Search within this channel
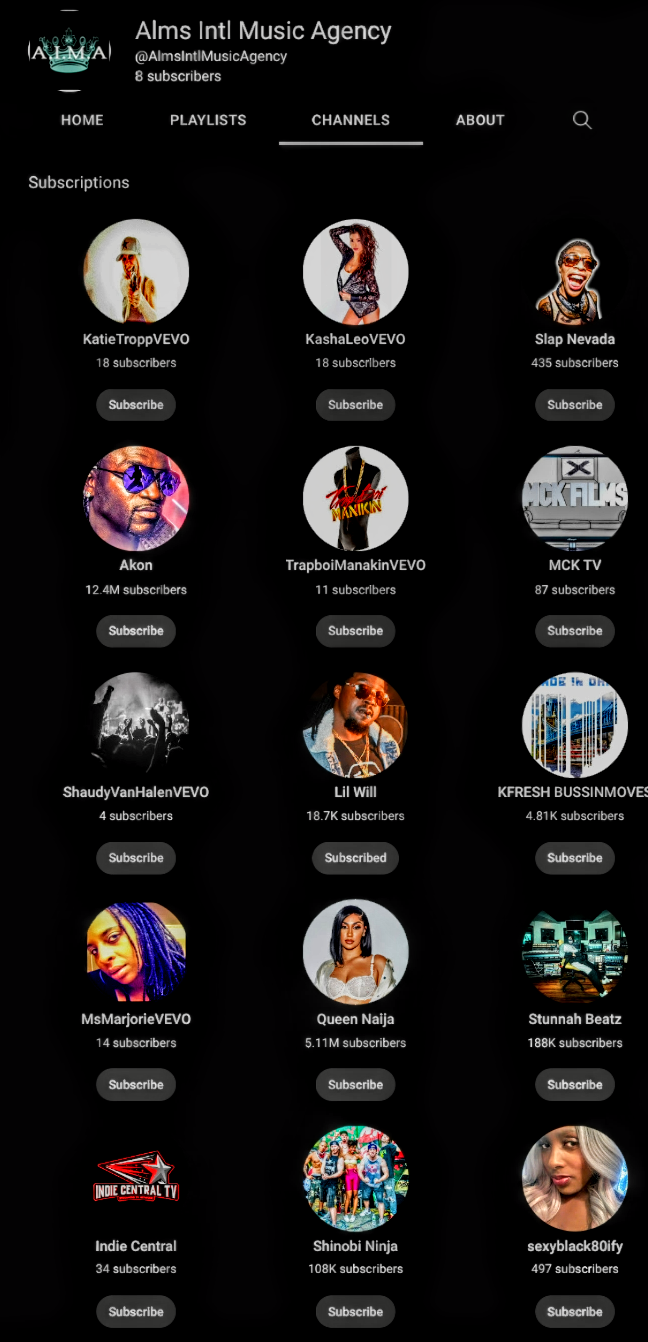Image resolution: width=648 pixels, height=1342 pixels. click(x=582, y=120)
